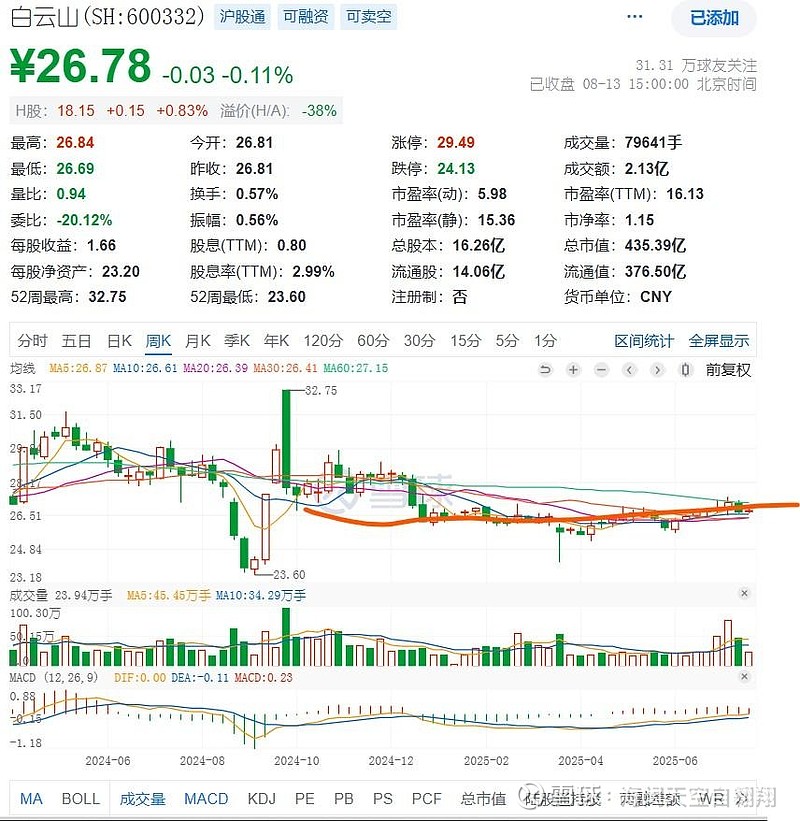Close the MACD indicator panel
This screenshot has height=821, width=800.
click(x=743, y=677)
